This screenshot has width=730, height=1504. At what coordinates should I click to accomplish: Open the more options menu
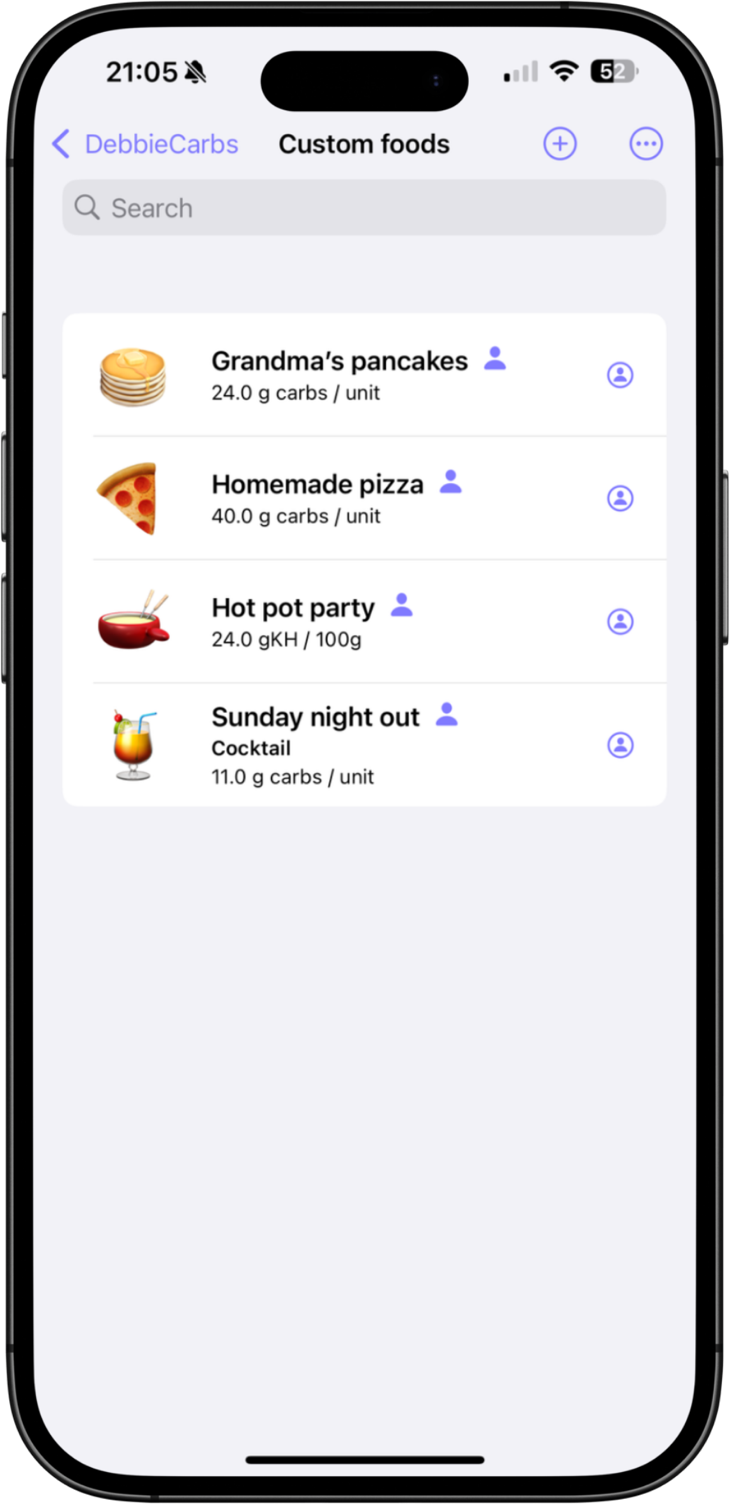coord(646,144)
